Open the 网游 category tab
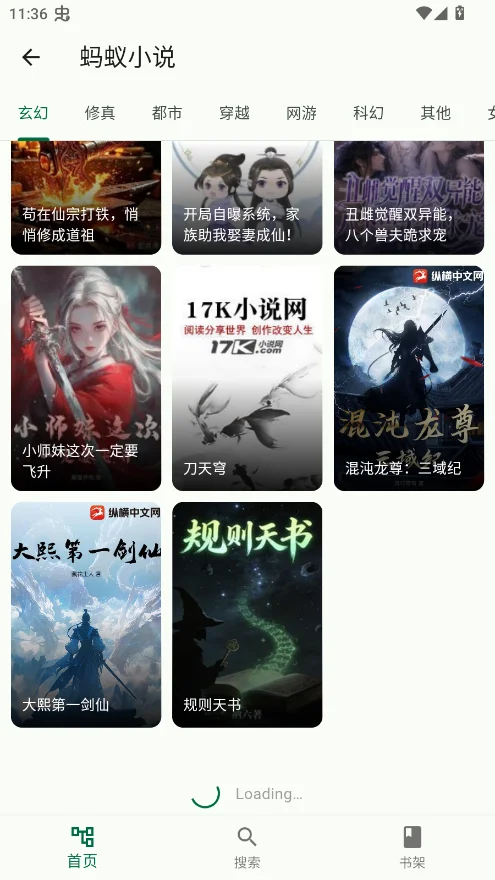The height and width of the screenshot is (880, 495). click(x=301, y=113)
